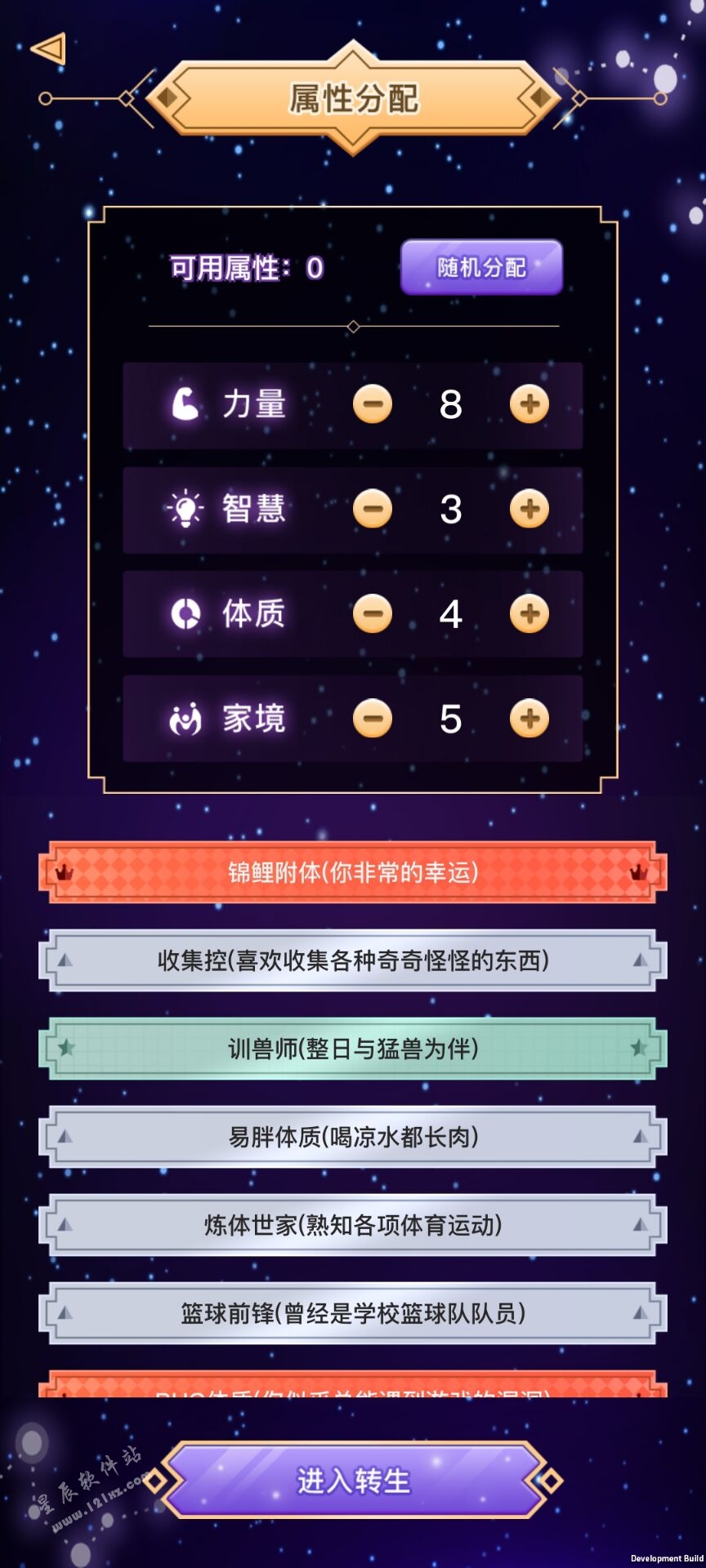Decrease 力量 by one

[373, 404]
